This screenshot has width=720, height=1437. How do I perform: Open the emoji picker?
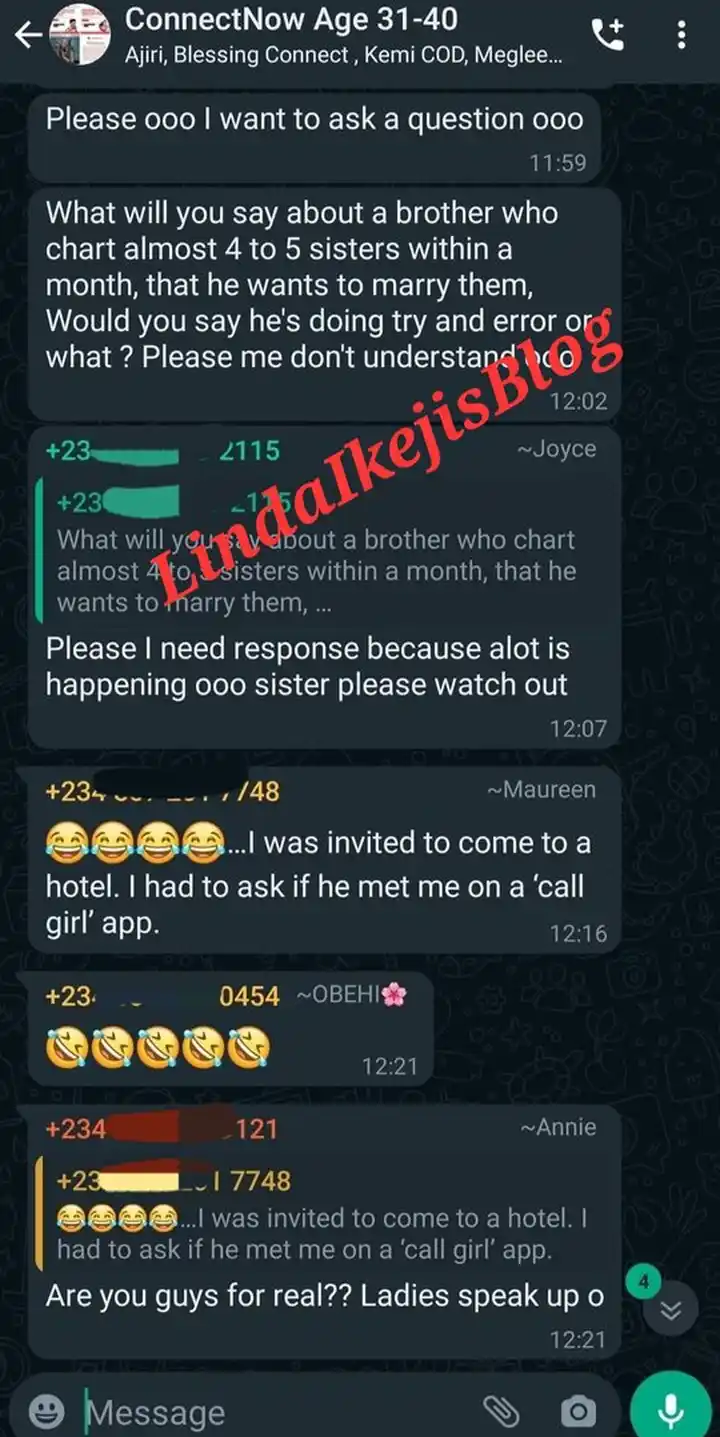(x=46, y=1412)
